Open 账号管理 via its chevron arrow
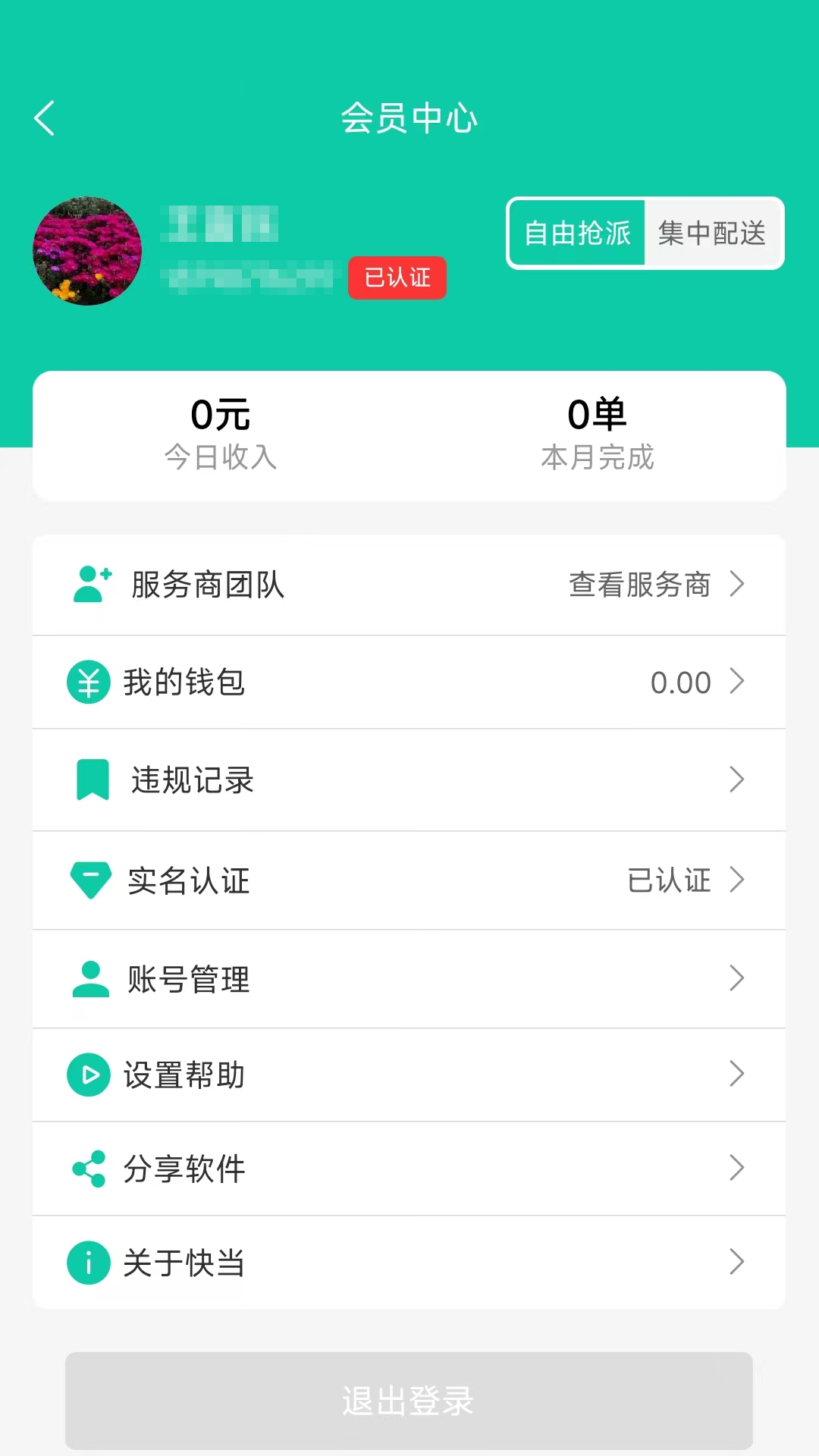 click(x=736, y=979)
